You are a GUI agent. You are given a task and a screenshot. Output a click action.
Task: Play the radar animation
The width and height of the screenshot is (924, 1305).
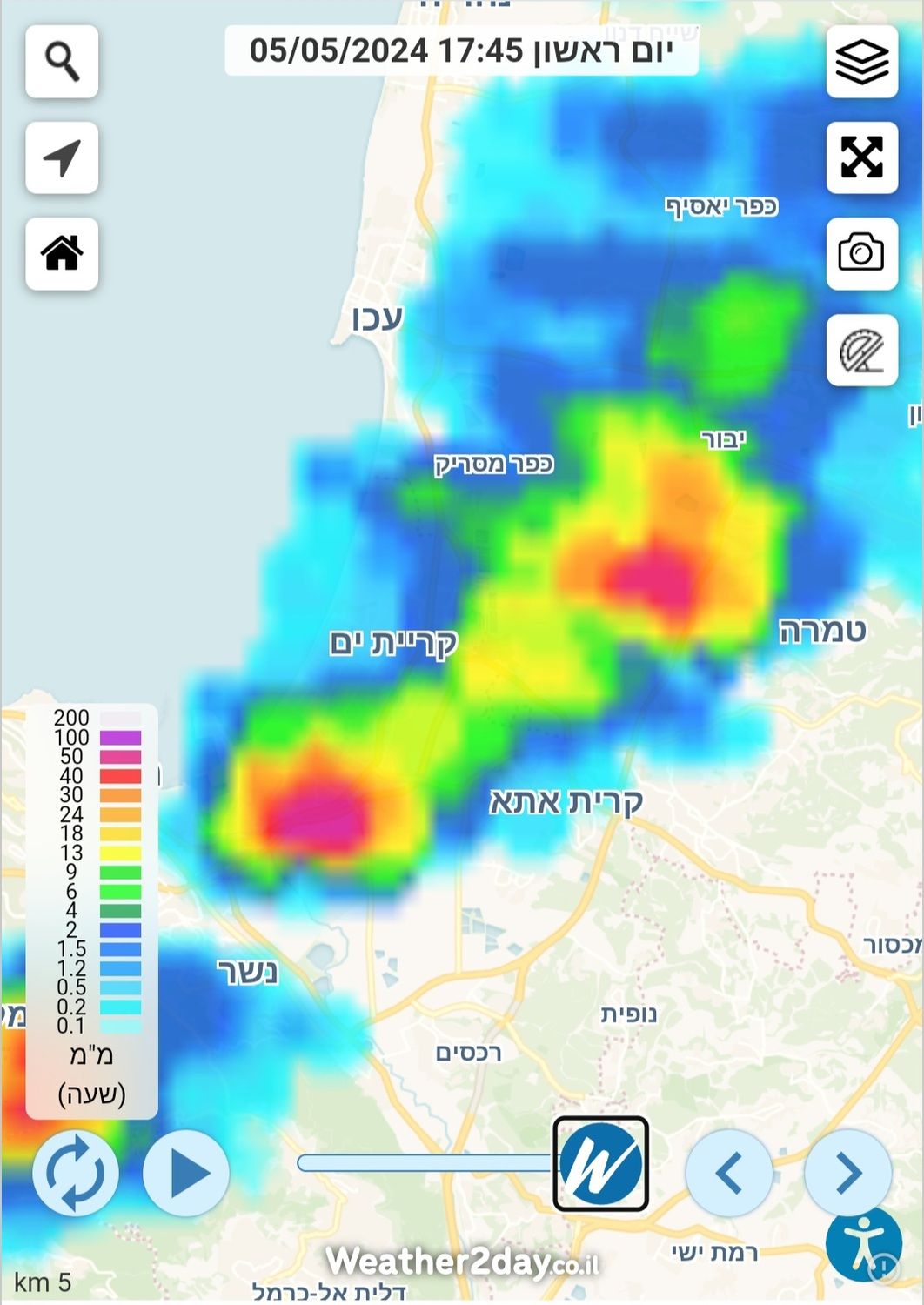(x=186, y=1173)
